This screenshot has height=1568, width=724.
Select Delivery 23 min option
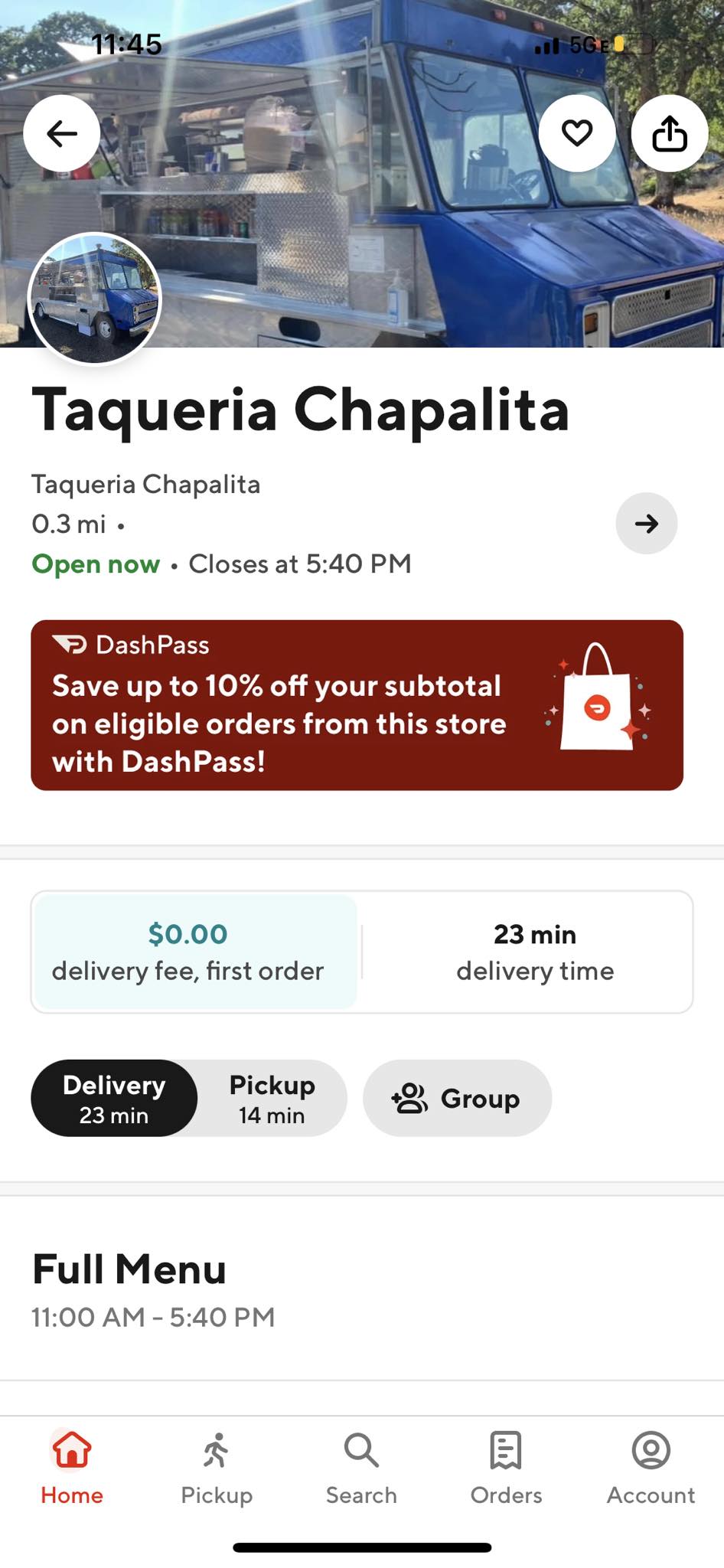point(114,1098)
